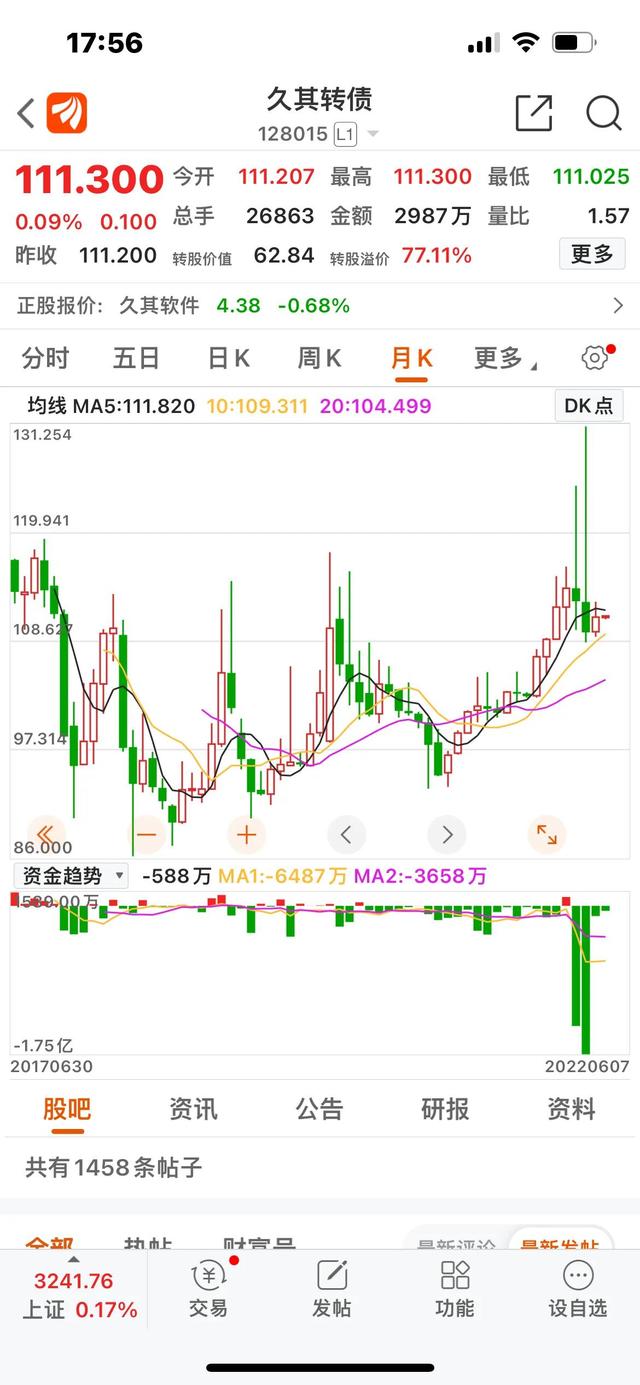The width and height of the screenshot is (640, 1385).
Task: Tap the DK点 button
Action: pyautogui.click(x=590, y=405)
